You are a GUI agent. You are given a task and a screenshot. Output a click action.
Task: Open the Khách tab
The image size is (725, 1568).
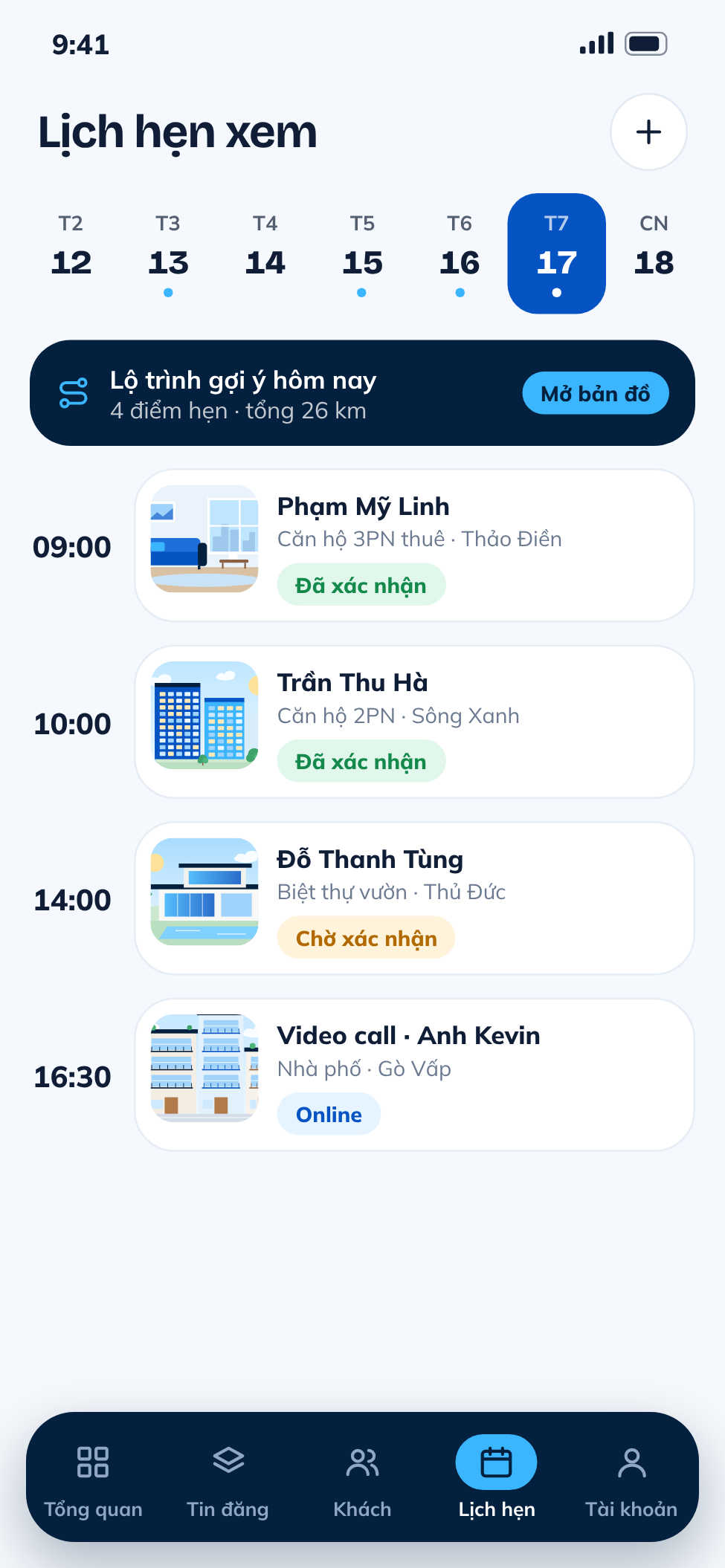click(362, 1477)
